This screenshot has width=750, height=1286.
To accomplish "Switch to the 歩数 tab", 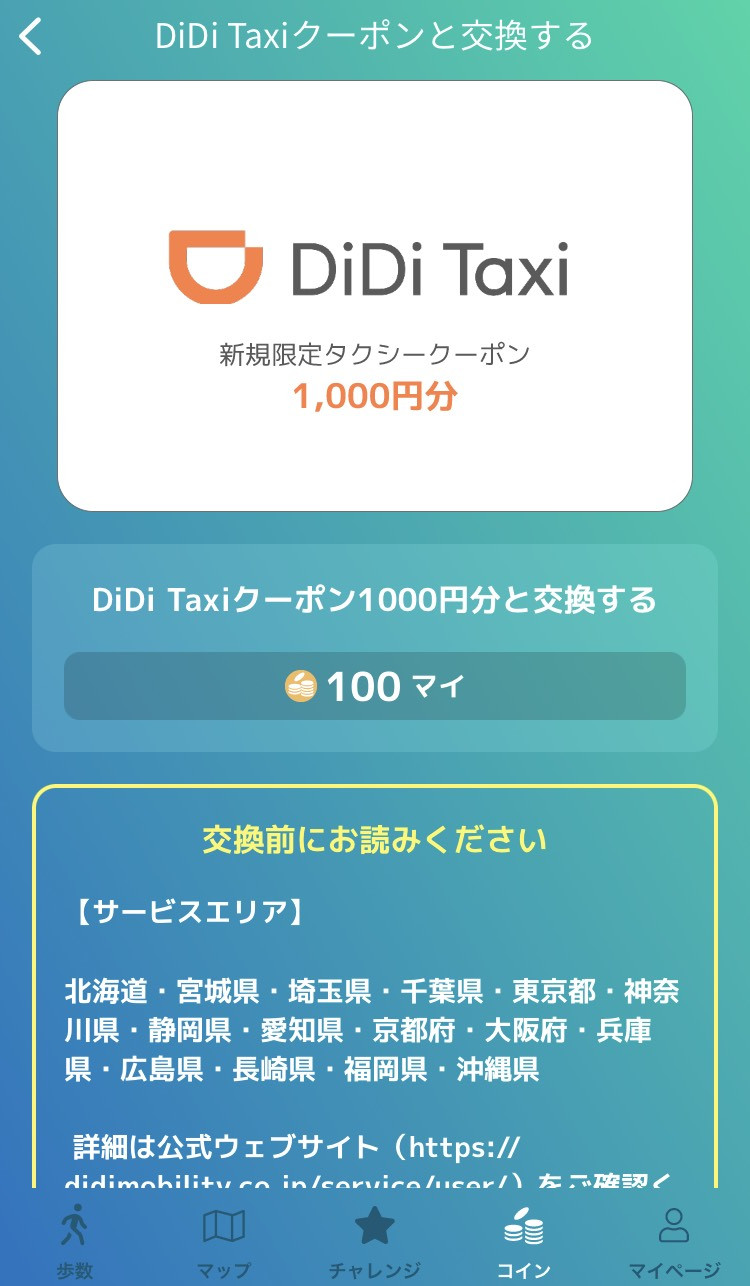I will point(74,1240).
